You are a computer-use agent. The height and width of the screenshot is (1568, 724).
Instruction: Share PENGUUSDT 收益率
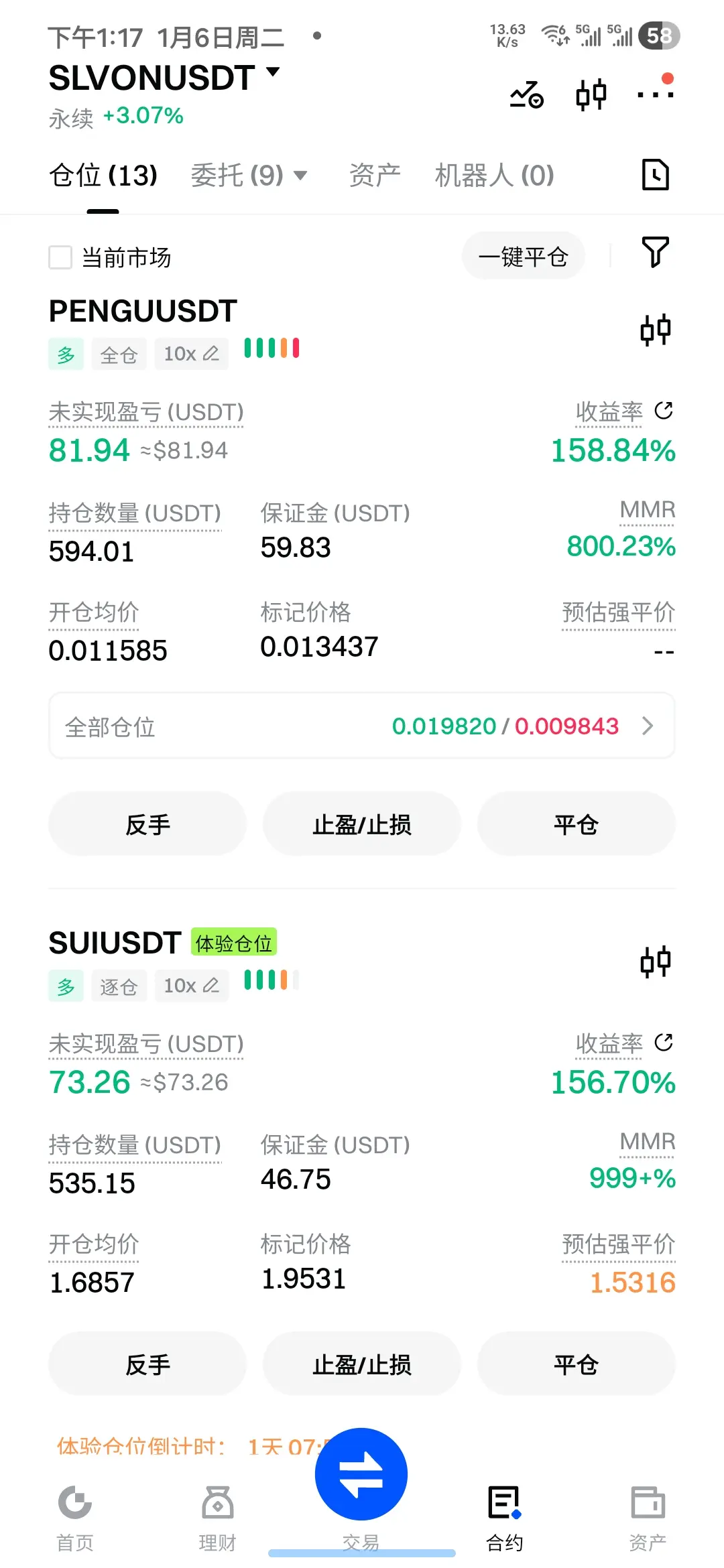click(664, 411)
